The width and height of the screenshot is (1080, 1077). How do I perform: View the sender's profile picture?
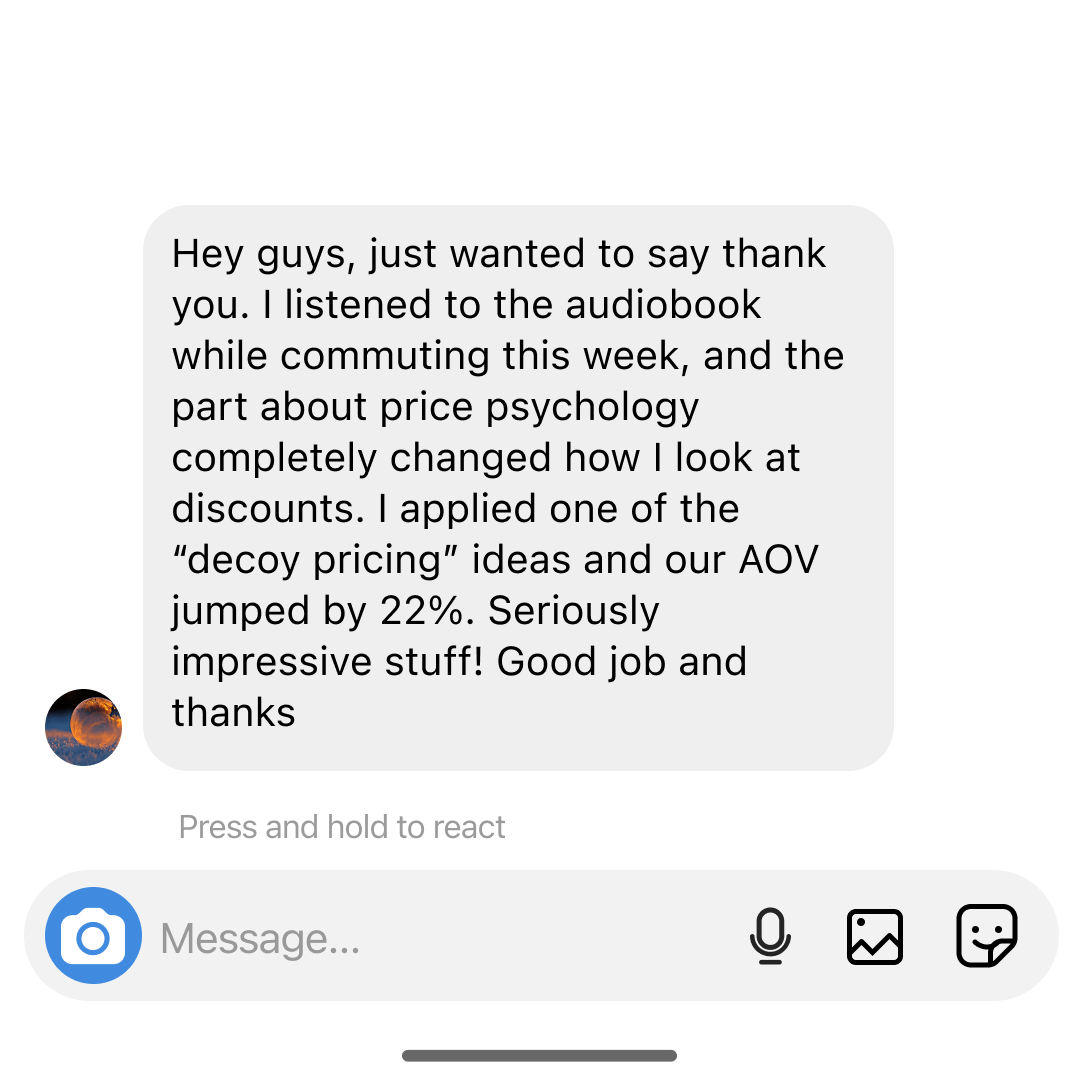[84, 727]
